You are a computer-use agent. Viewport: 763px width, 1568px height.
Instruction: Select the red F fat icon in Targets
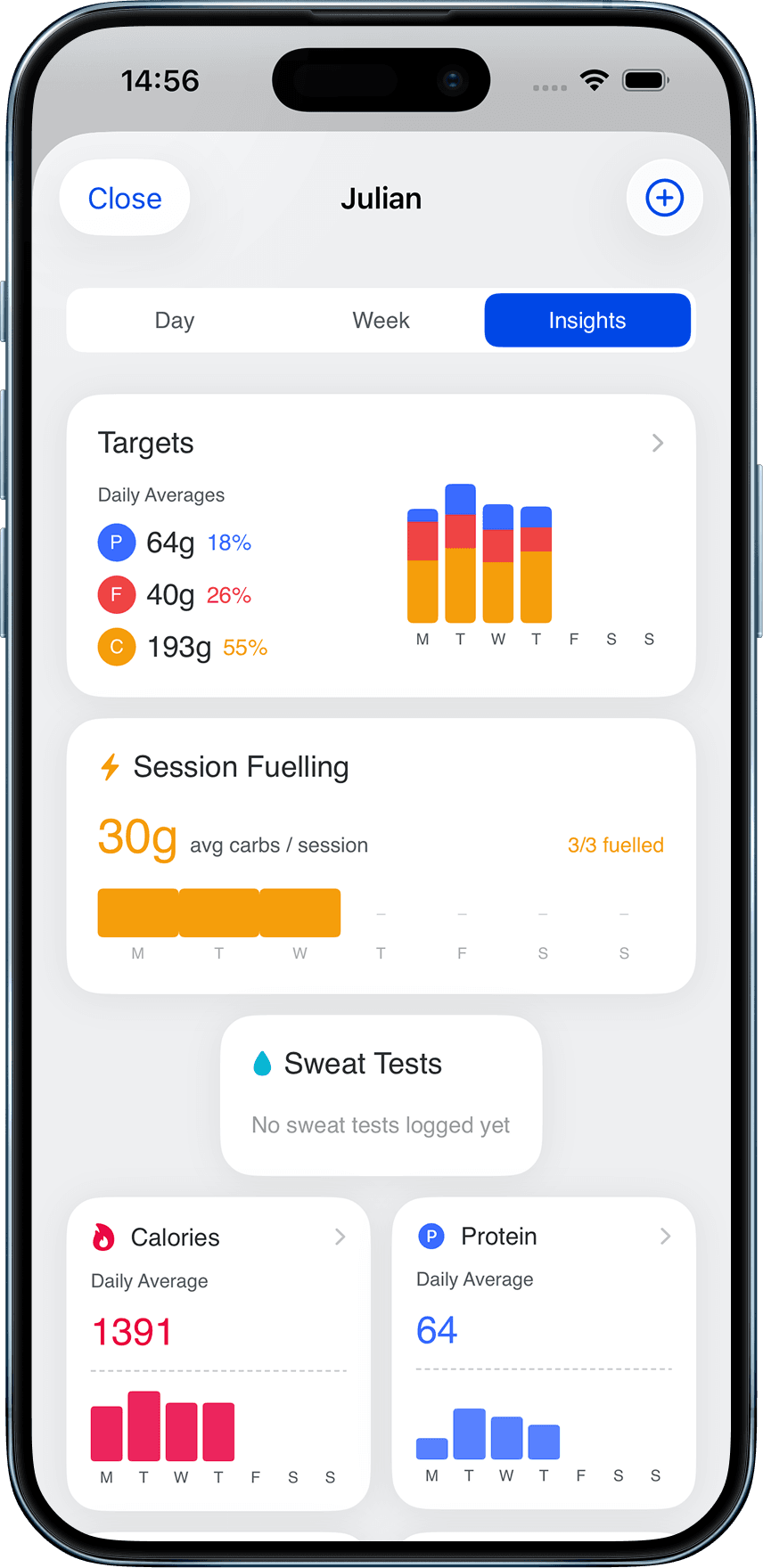tap(116, 594)
